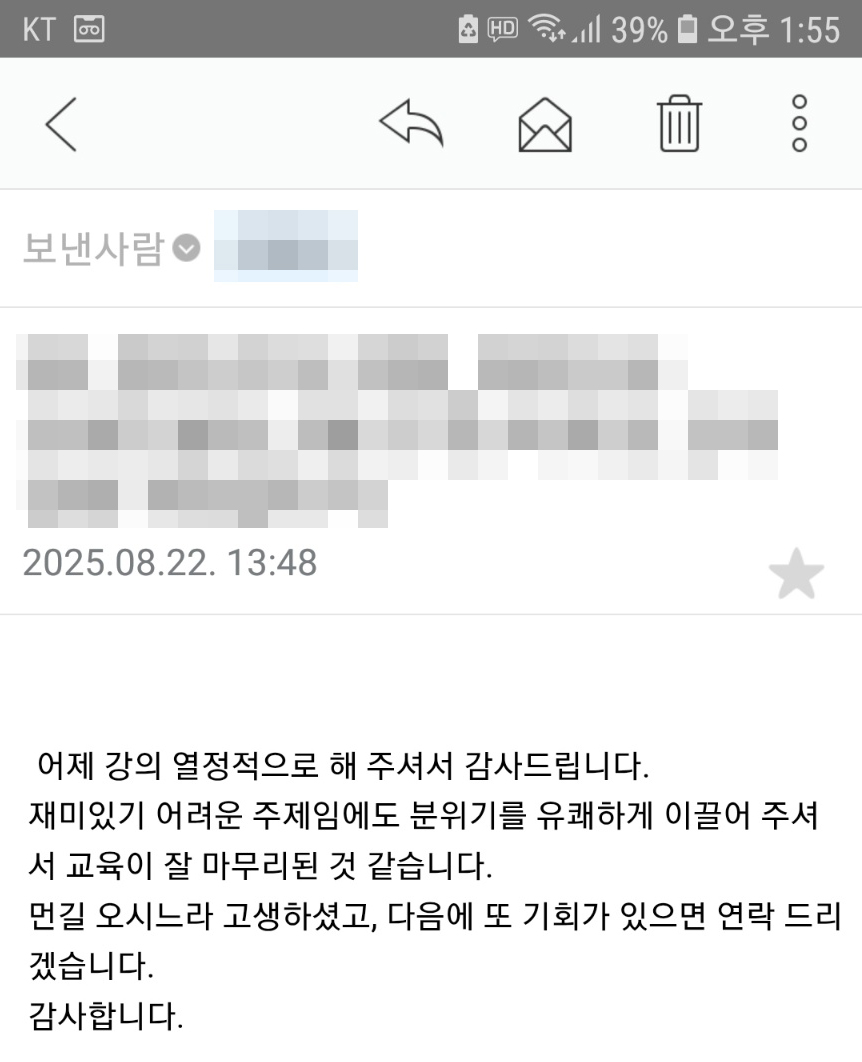Open the three-dot overflow menu
862x1062 pixels.
(798, 124)
